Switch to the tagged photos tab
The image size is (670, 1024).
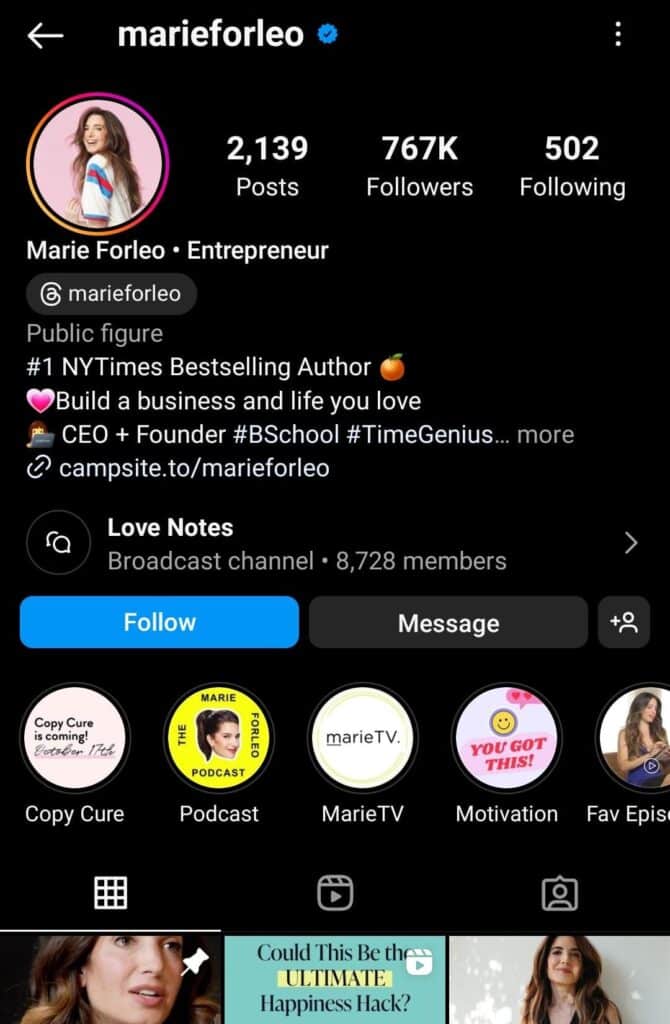coord(560,892)
